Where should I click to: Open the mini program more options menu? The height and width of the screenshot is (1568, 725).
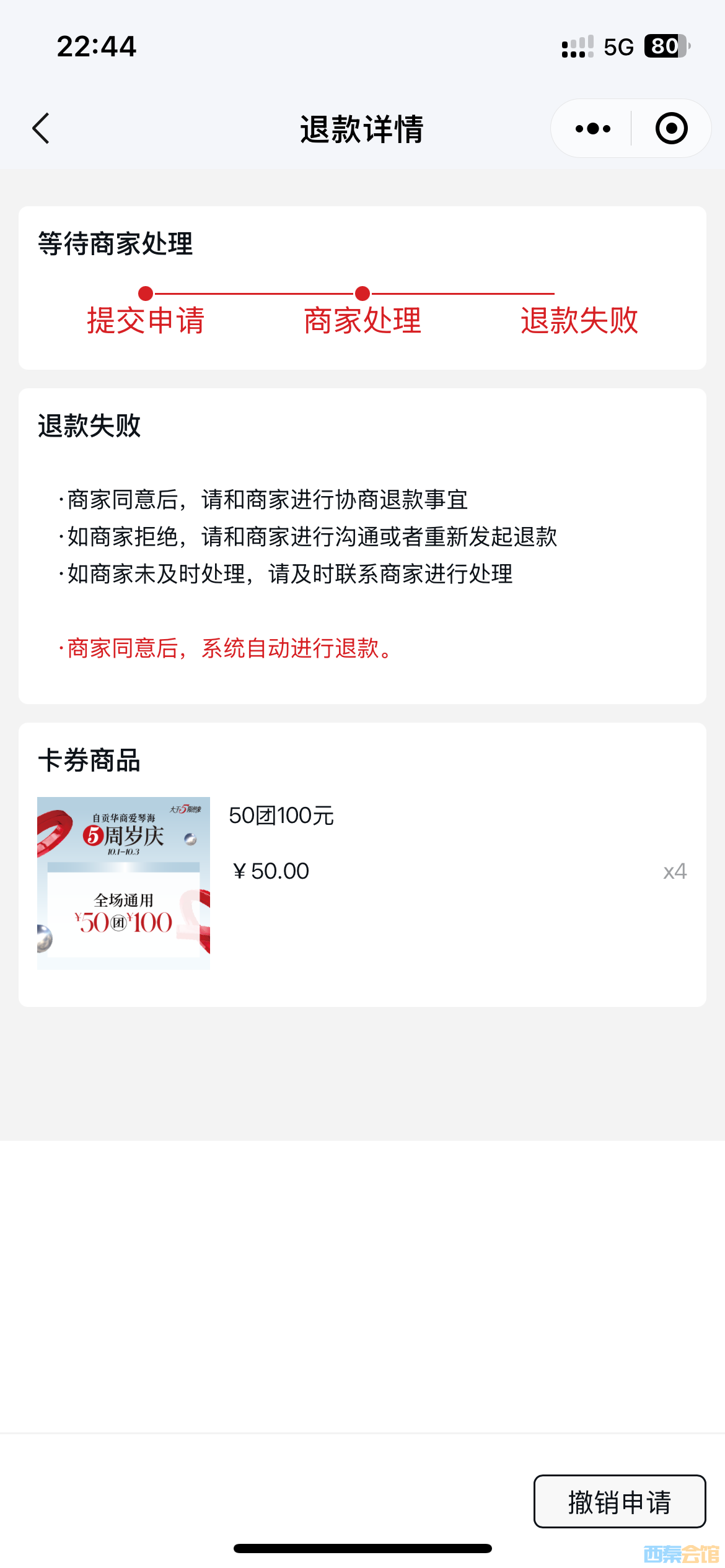(x=592, y=129)
